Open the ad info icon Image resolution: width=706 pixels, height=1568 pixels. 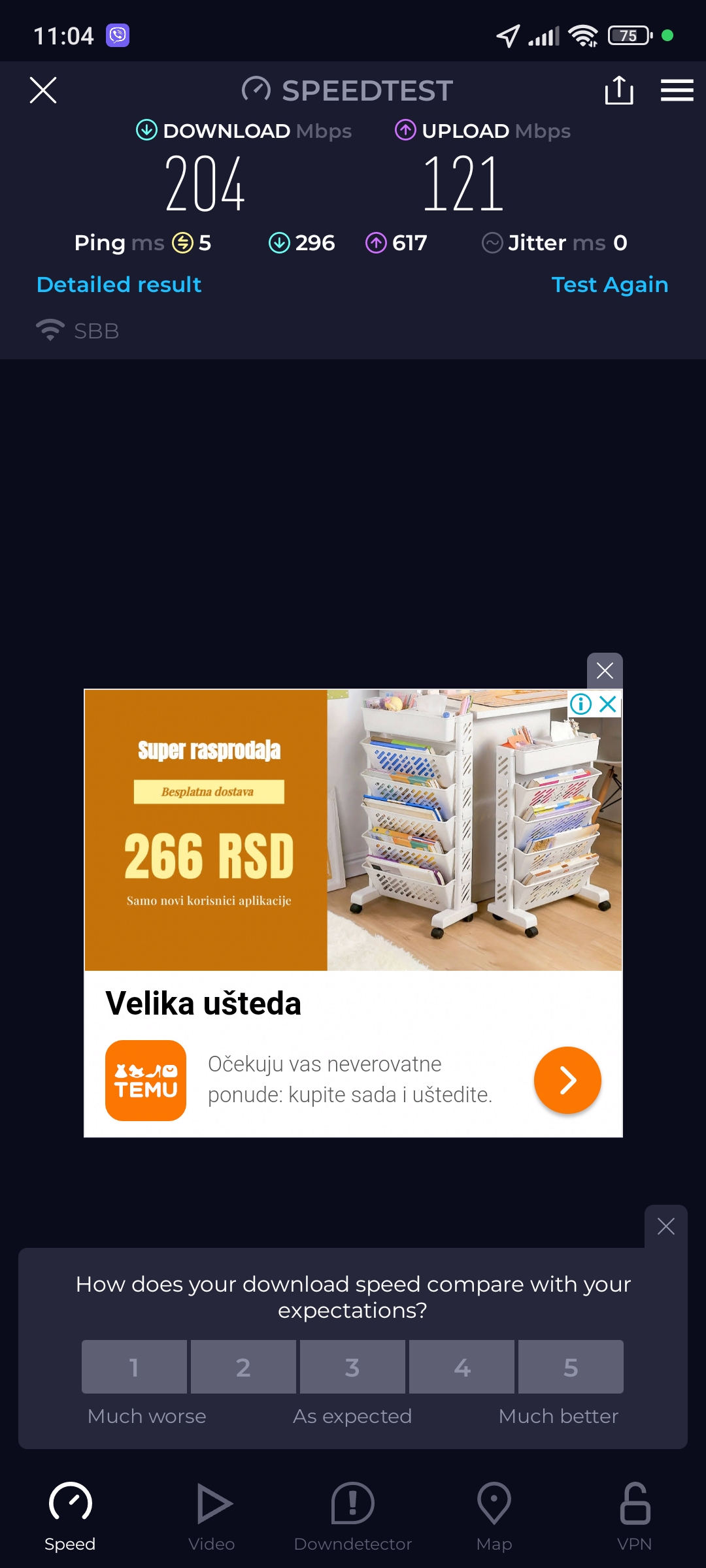[580, 704]
